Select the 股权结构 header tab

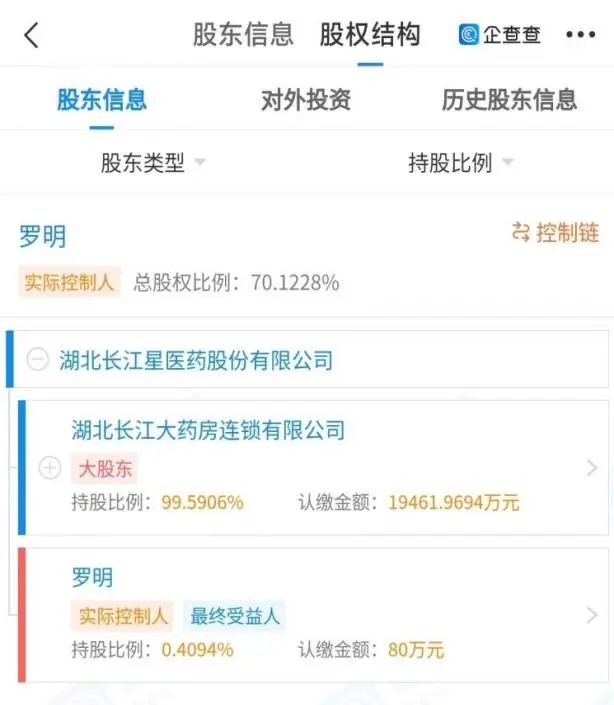point(370,34)
